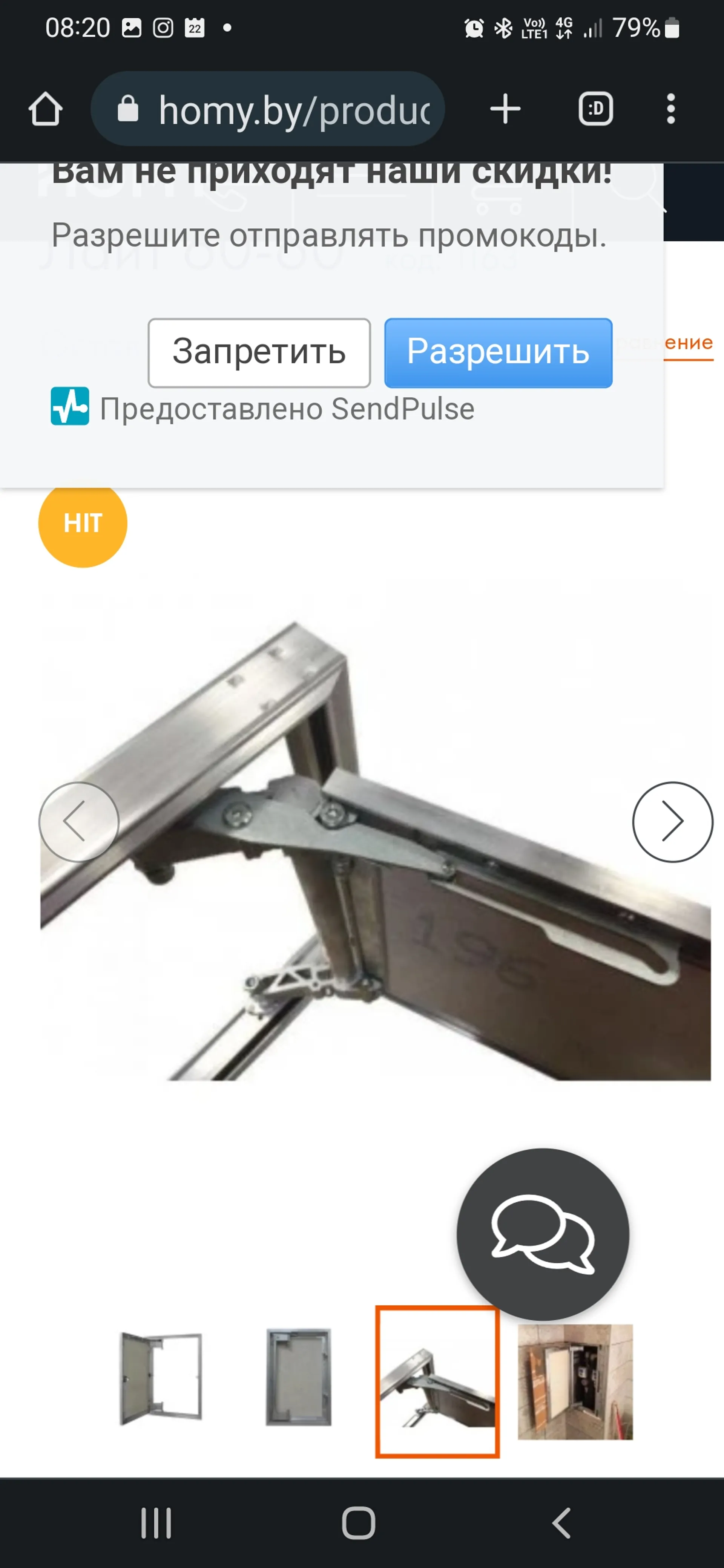Show next product photo
724x1568 pixels.
pyautogui.click(x=672, y=822)
